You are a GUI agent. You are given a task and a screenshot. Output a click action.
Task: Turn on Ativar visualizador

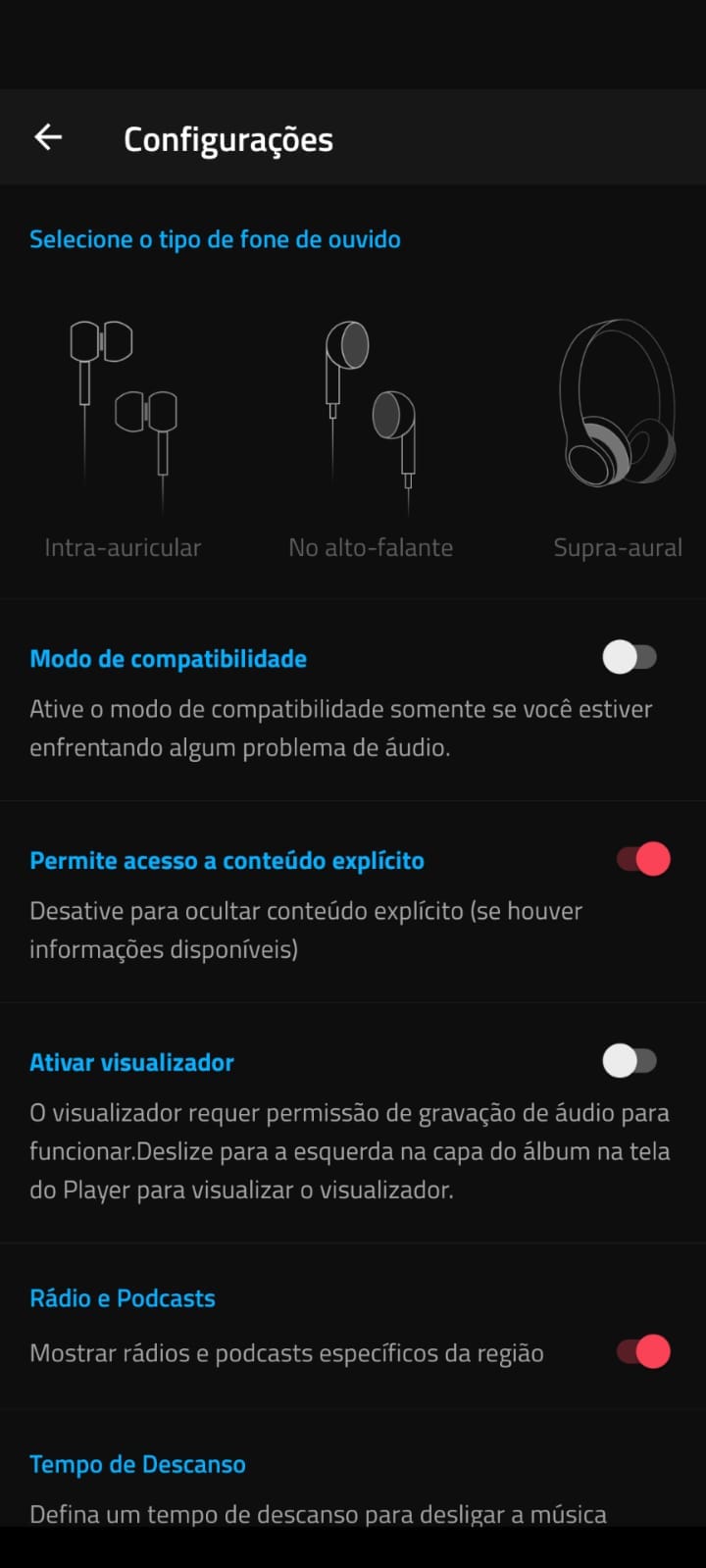point(630,1060)
